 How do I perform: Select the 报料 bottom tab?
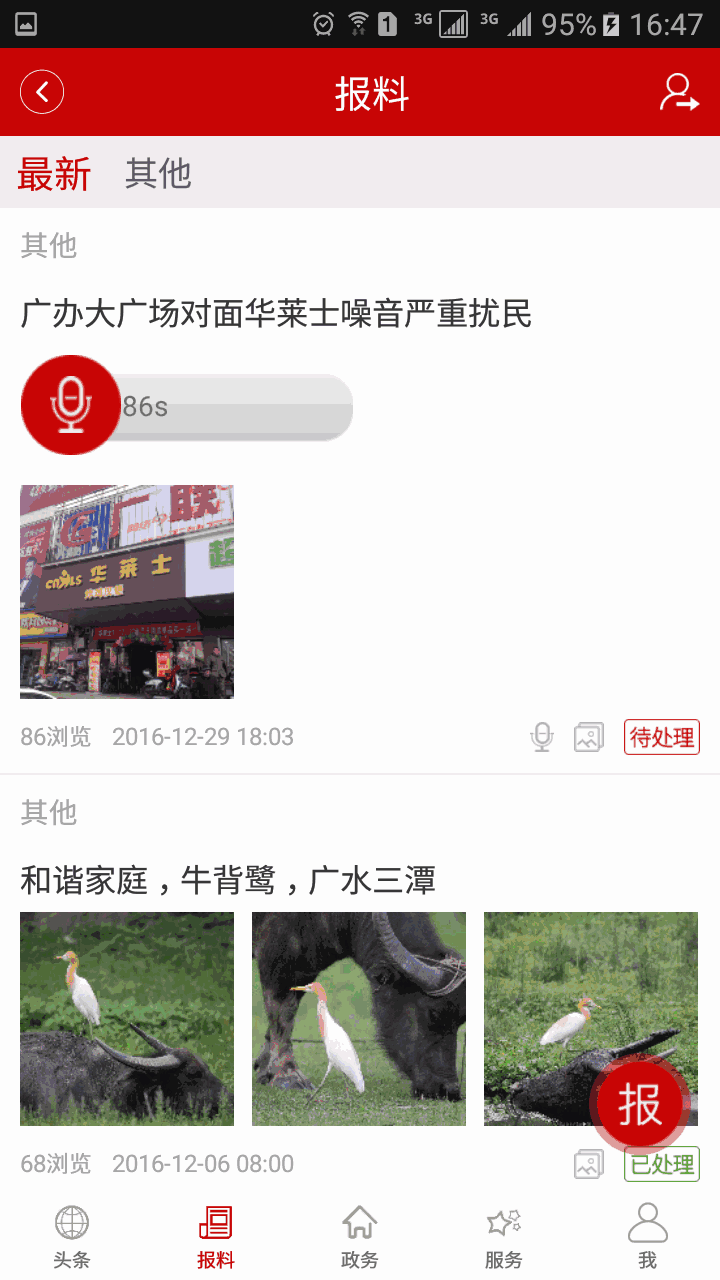[216, 1236]
